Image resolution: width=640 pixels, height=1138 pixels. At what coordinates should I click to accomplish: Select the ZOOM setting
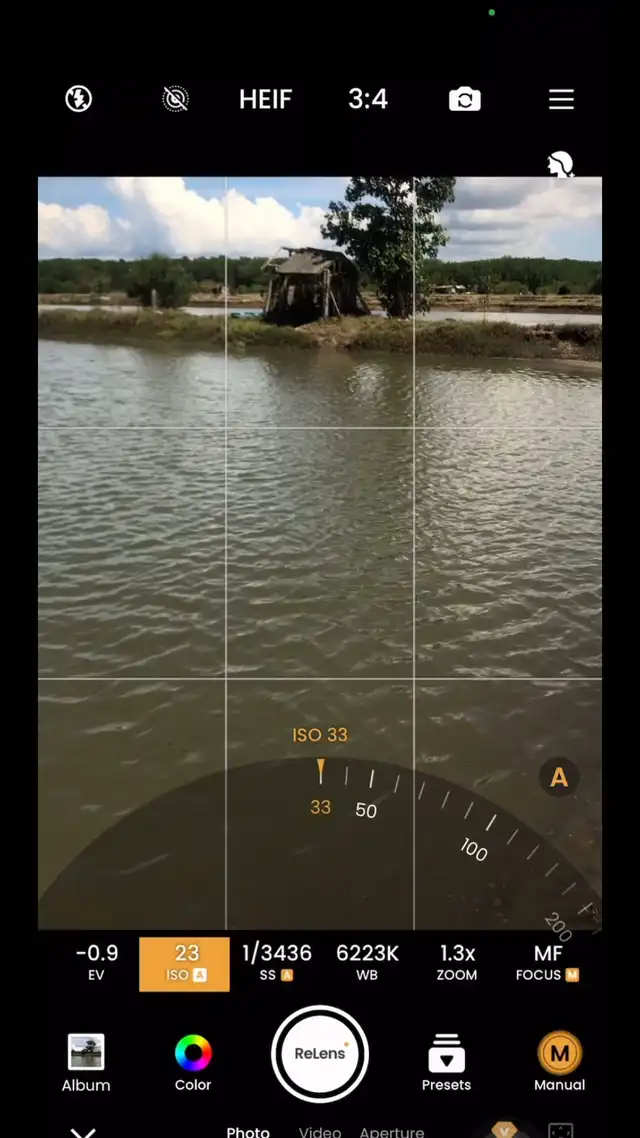tap(457, 963)
